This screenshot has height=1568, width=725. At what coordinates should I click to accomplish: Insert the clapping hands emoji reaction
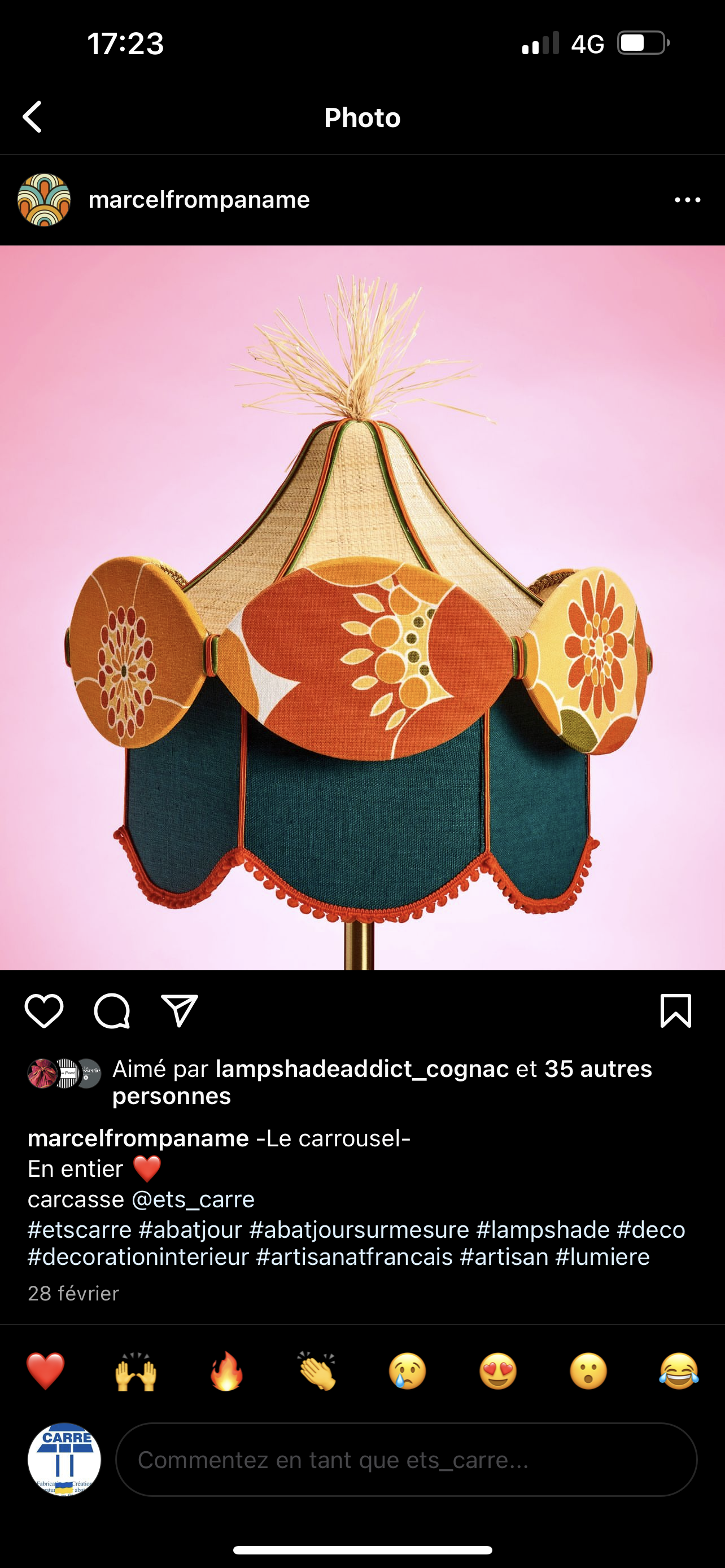tap(317, 1371)
